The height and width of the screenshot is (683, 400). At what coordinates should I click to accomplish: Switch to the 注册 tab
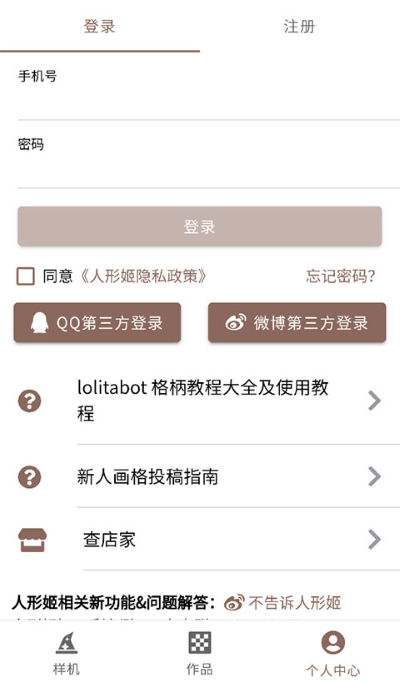(299, 26)
